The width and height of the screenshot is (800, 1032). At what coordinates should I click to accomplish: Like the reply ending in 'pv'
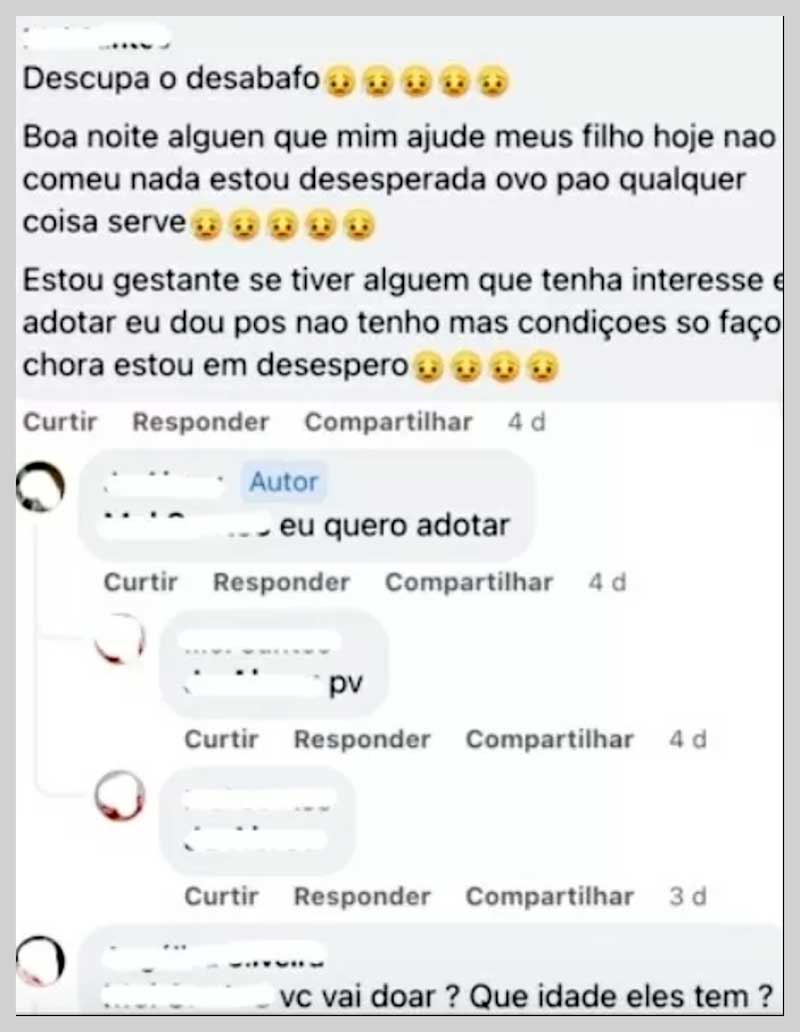pyautogui.click(x=221, y=740)
